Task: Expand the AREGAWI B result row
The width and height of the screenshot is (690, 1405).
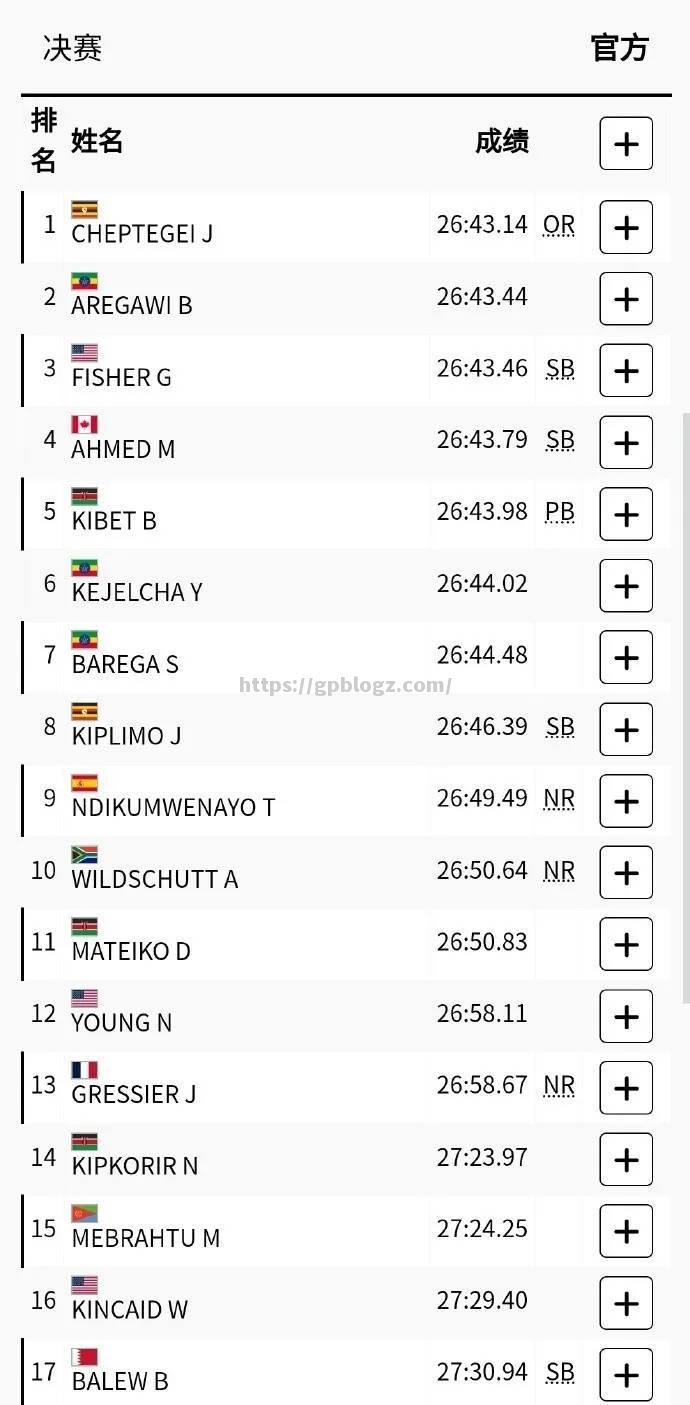Action: (x=626, y=299)
